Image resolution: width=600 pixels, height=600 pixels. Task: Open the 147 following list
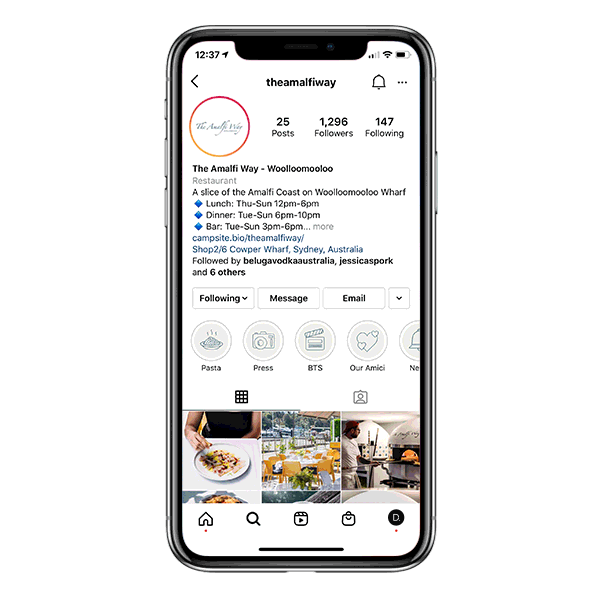pos(384,127)
